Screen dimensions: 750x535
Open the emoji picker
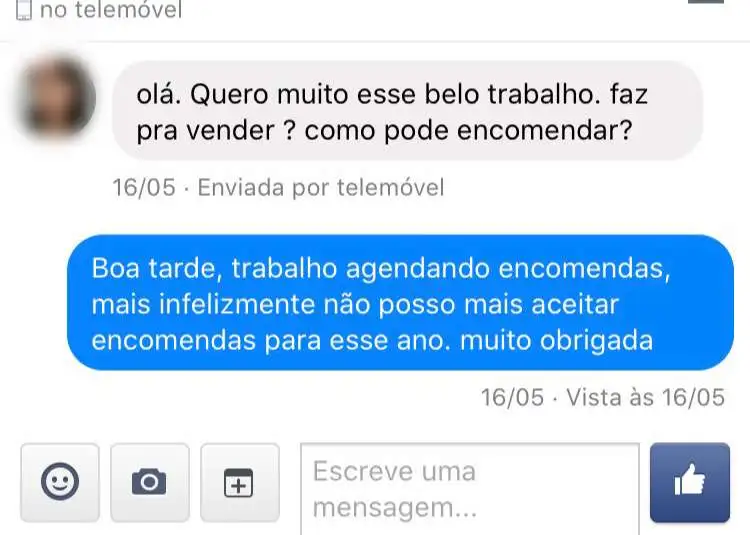coord(60,483)
